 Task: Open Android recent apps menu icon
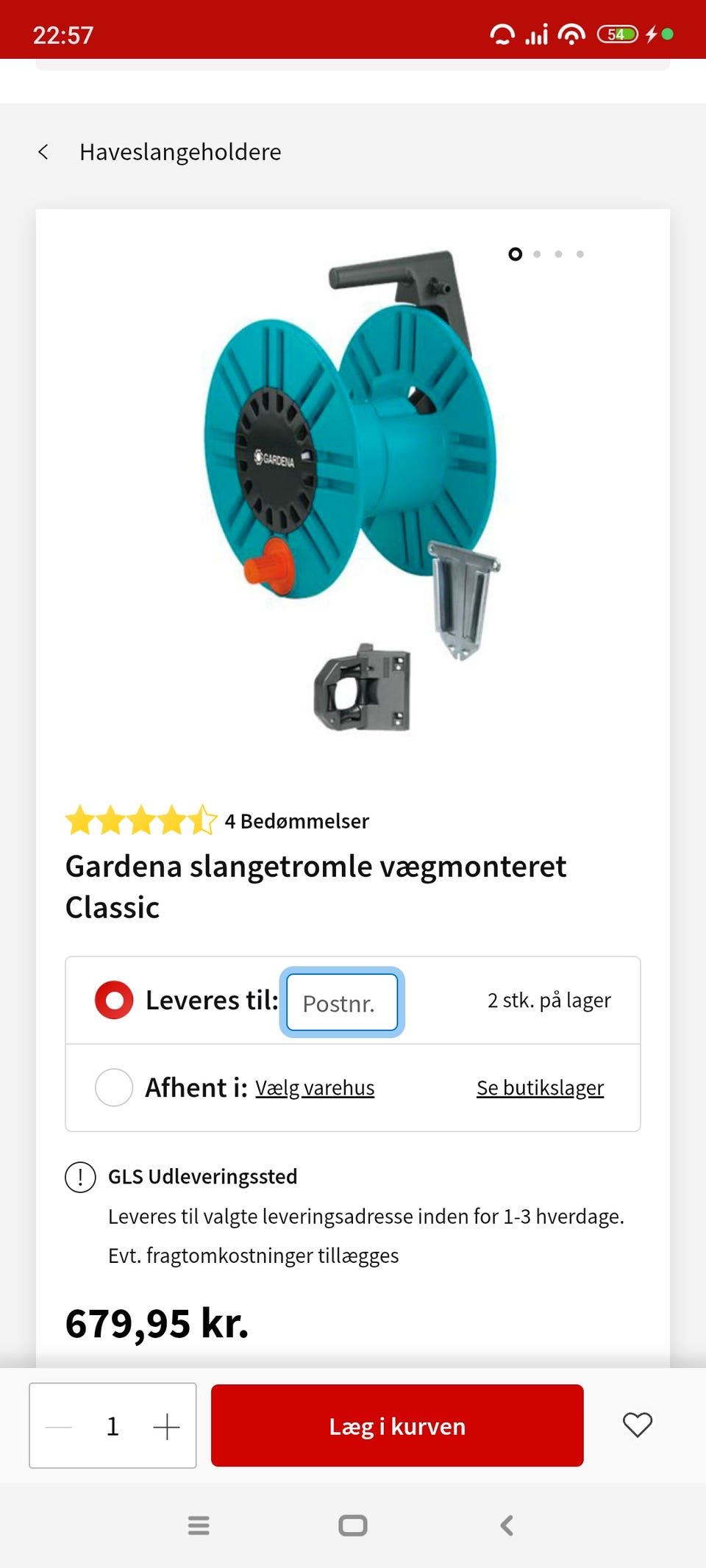(x=198, y=1525)
